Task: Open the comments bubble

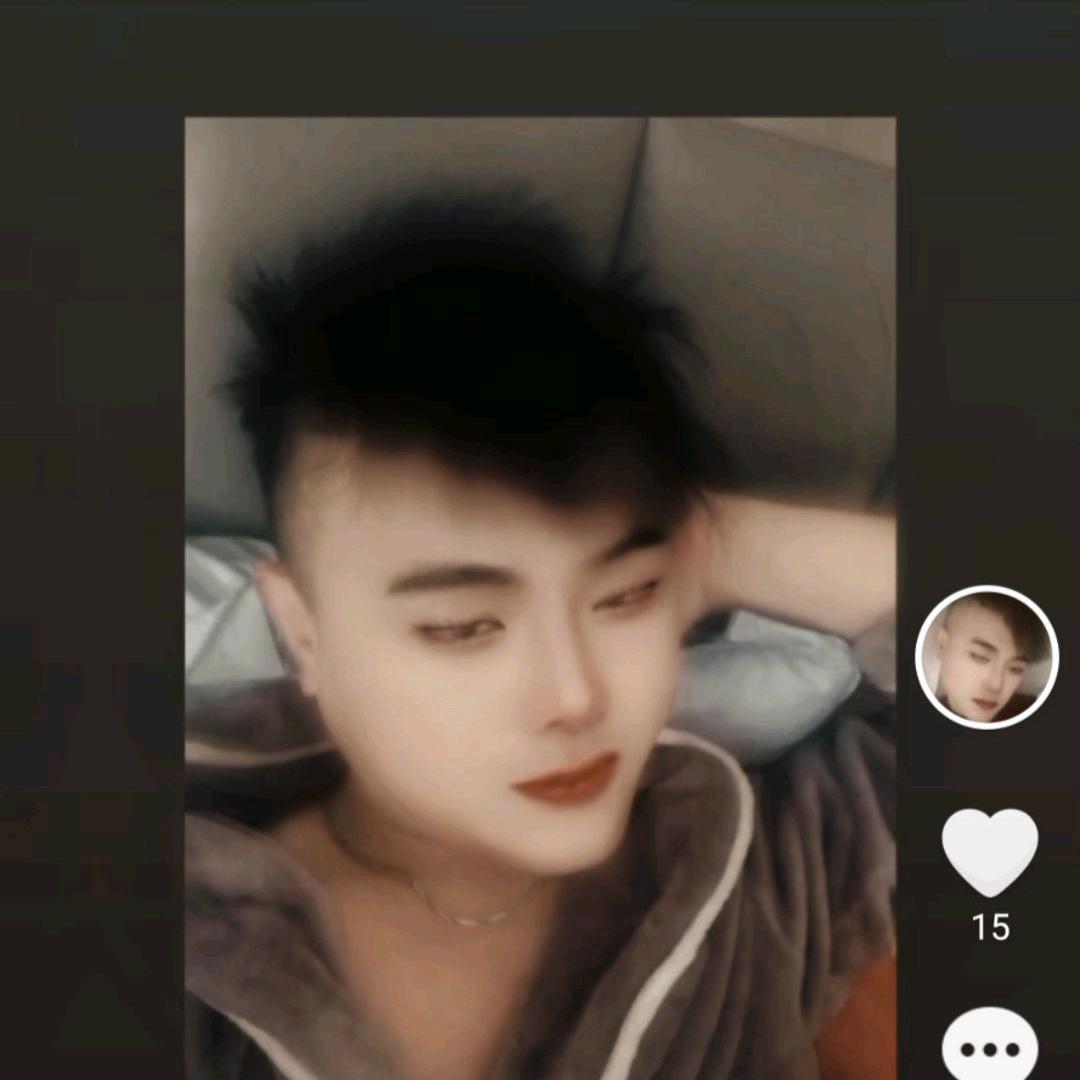Action: click(989, 1047)
